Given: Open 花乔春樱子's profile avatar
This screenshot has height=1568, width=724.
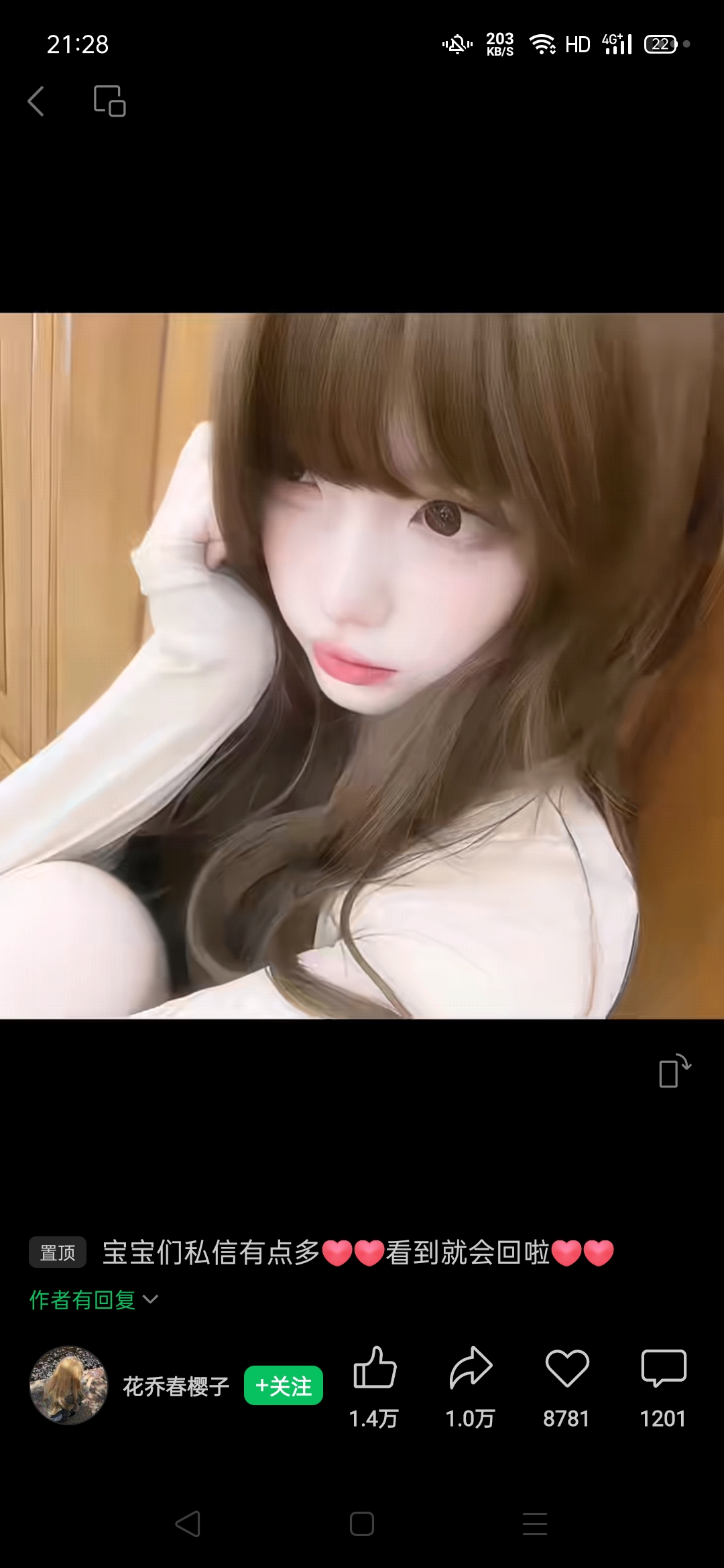Looking at the screenshot, I should click(x=68, y=1385).
